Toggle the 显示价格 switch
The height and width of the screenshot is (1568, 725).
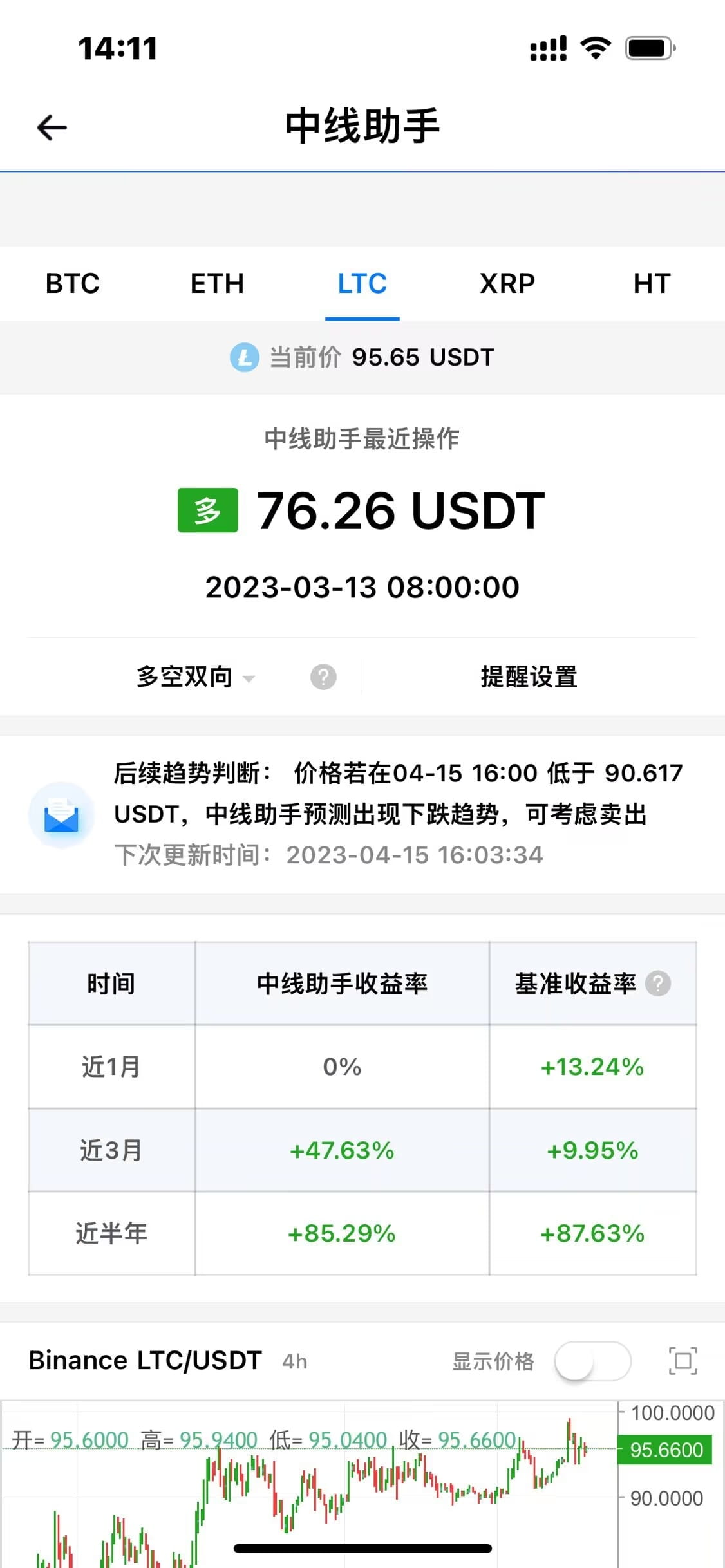click(x=592, y=1361)
